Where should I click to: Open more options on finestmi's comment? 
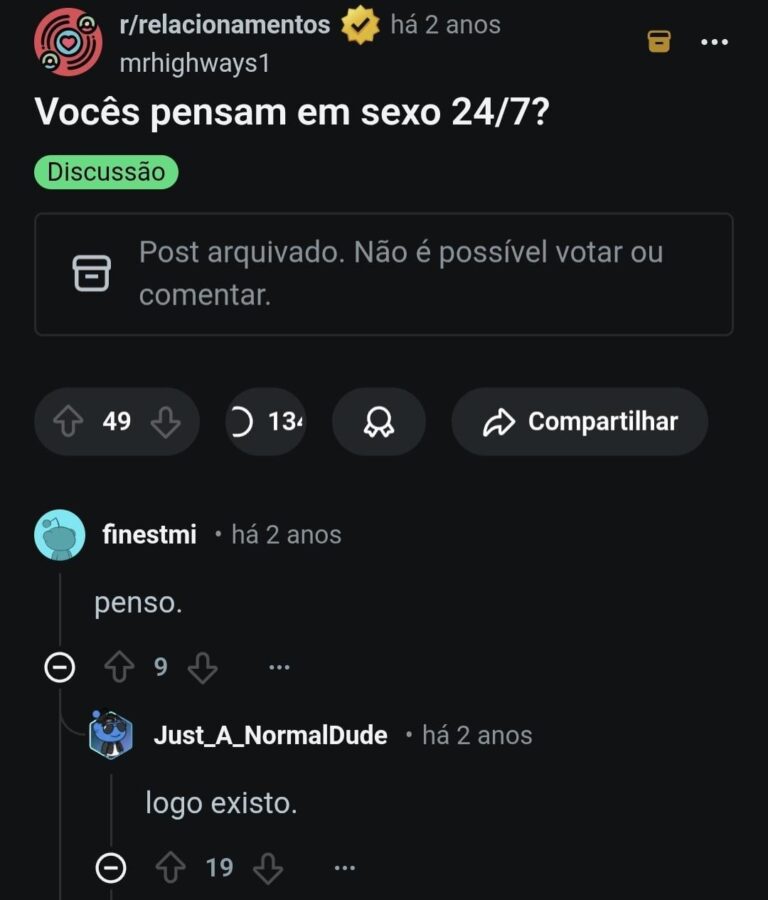pos(279,668)
